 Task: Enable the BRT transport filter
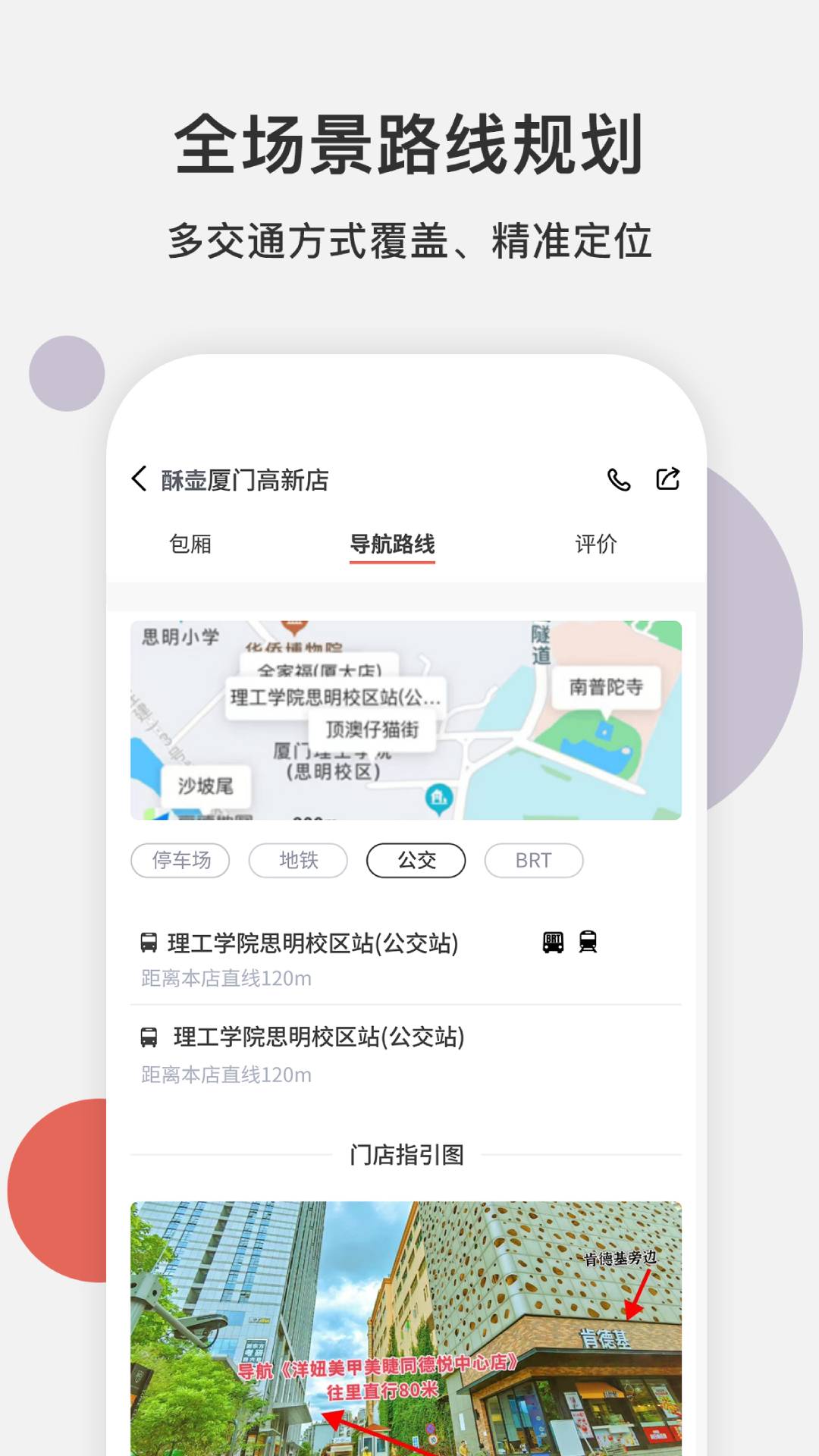point(534,861)
